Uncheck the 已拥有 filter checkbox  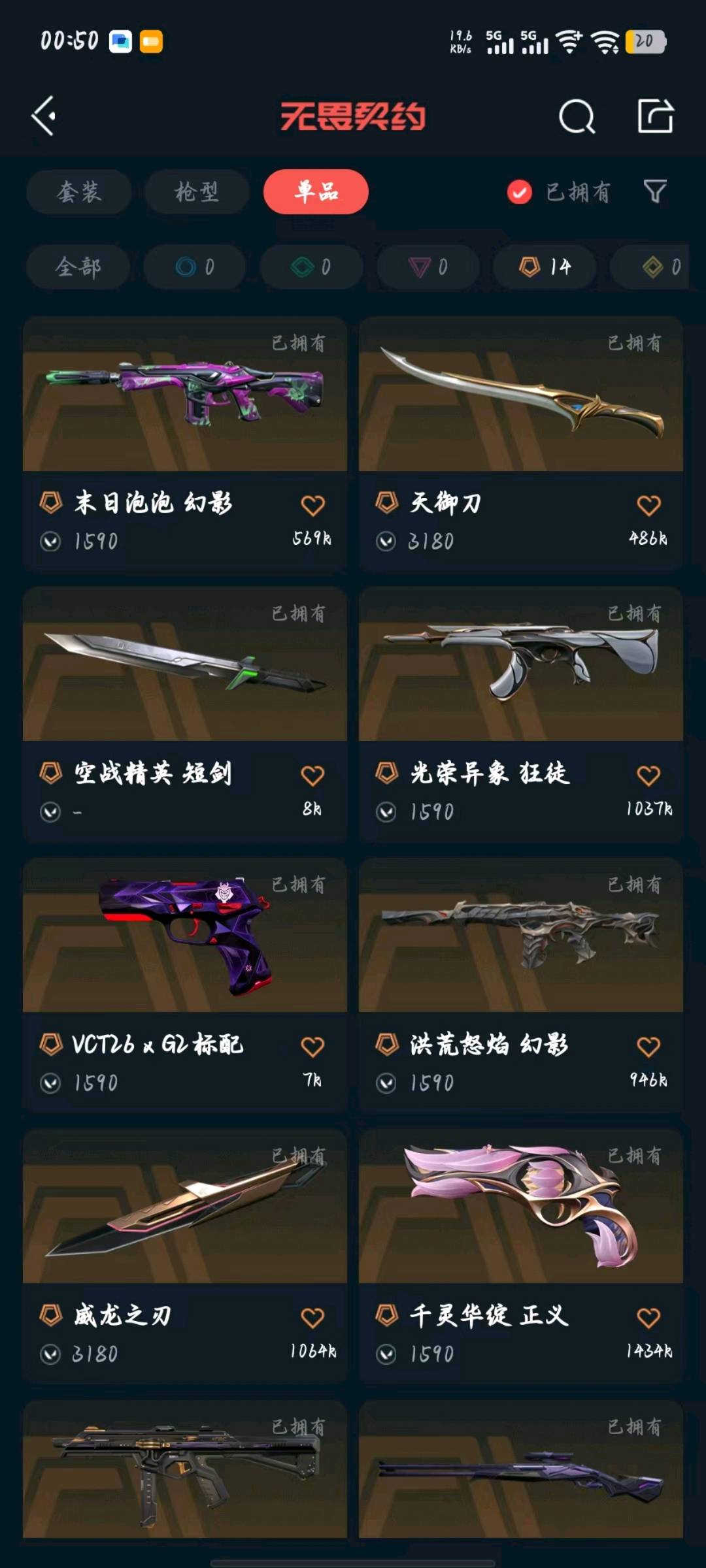(520, 192)
